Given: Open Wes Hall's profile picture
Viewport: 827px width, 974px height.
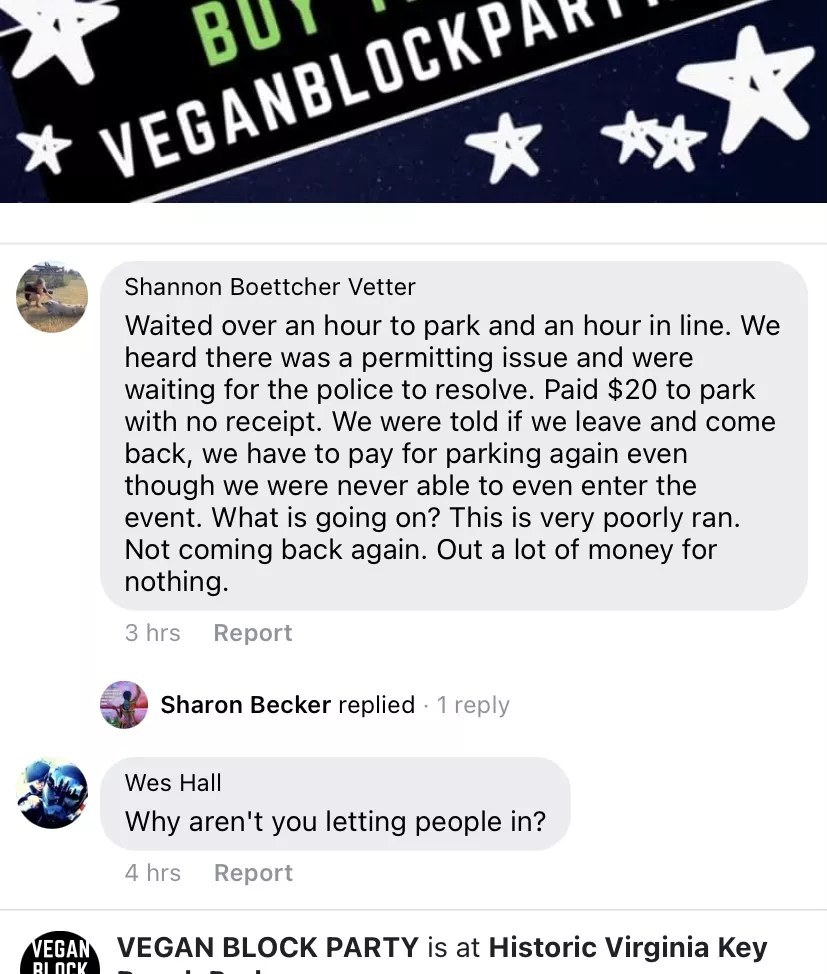Looking at the screenshot, I should click(53, 793).
